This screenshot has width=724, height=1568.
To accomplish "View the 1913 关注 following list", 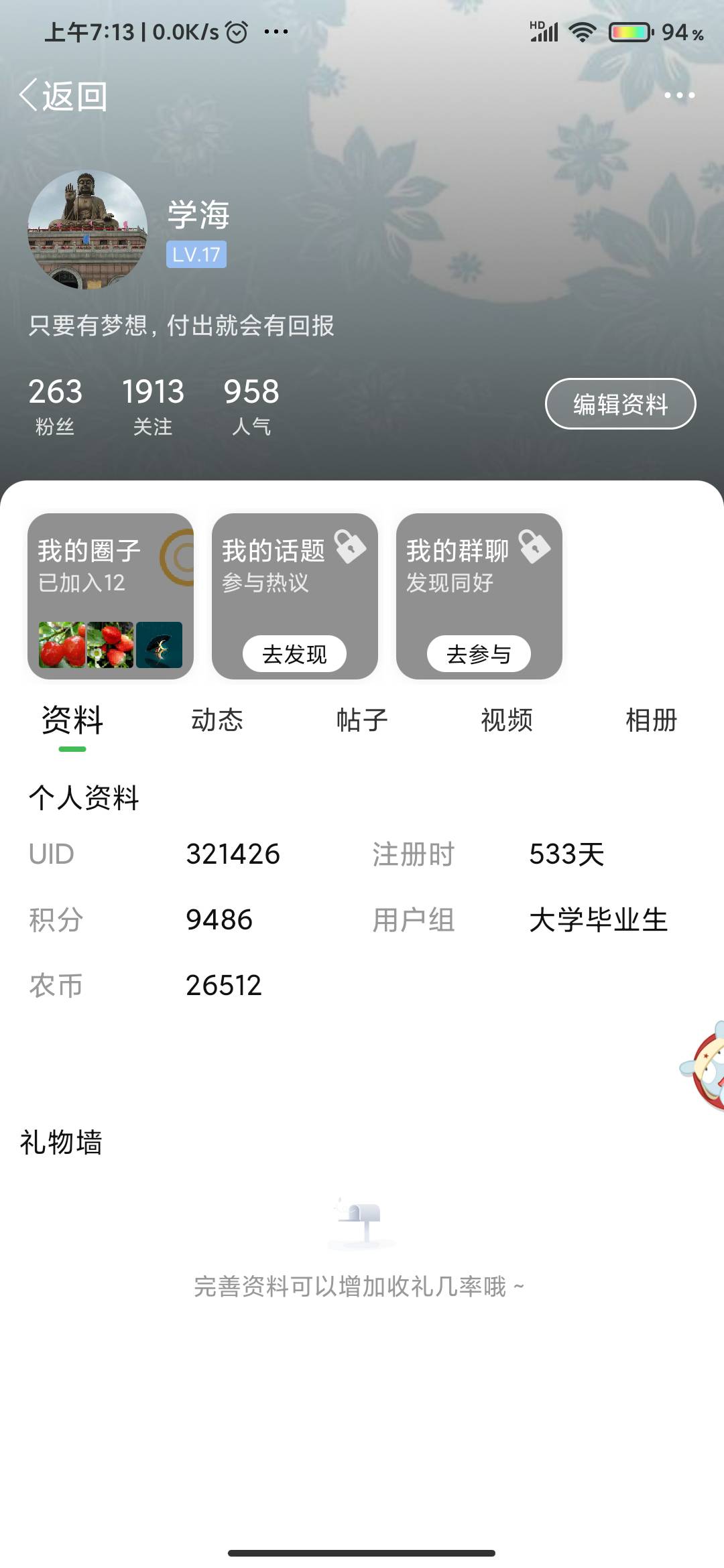I will pyautogui.click(x=153, y=406).
